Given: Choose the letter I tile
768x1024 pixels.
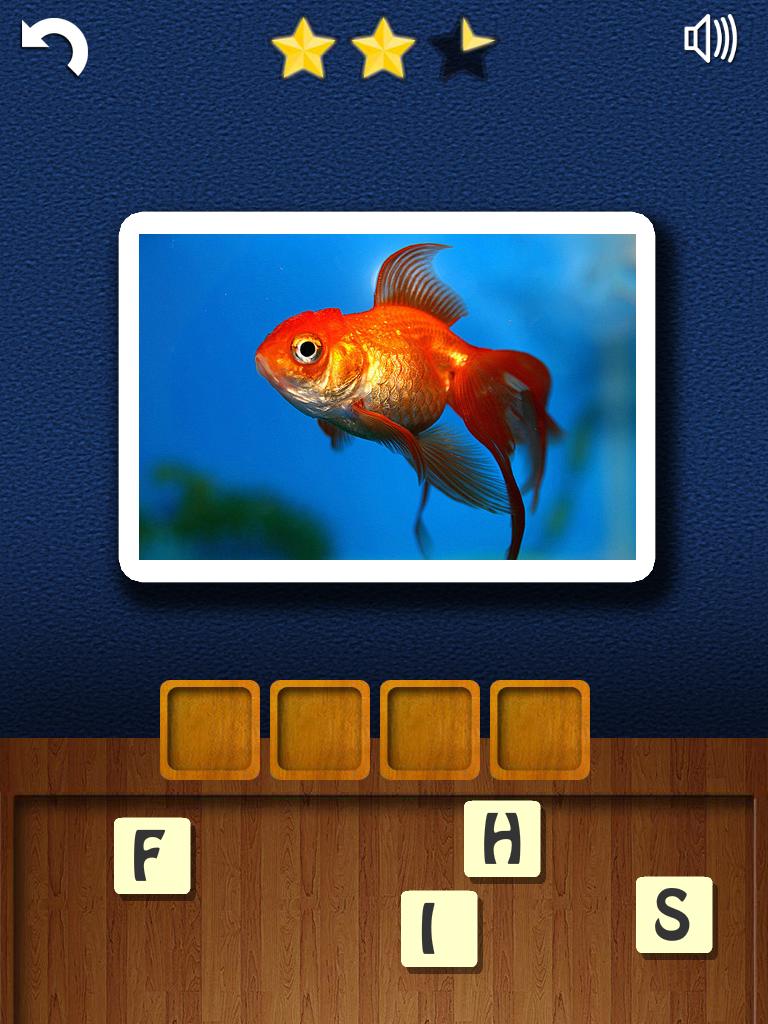Looking at the screenshot, I should tap(439, 929).
